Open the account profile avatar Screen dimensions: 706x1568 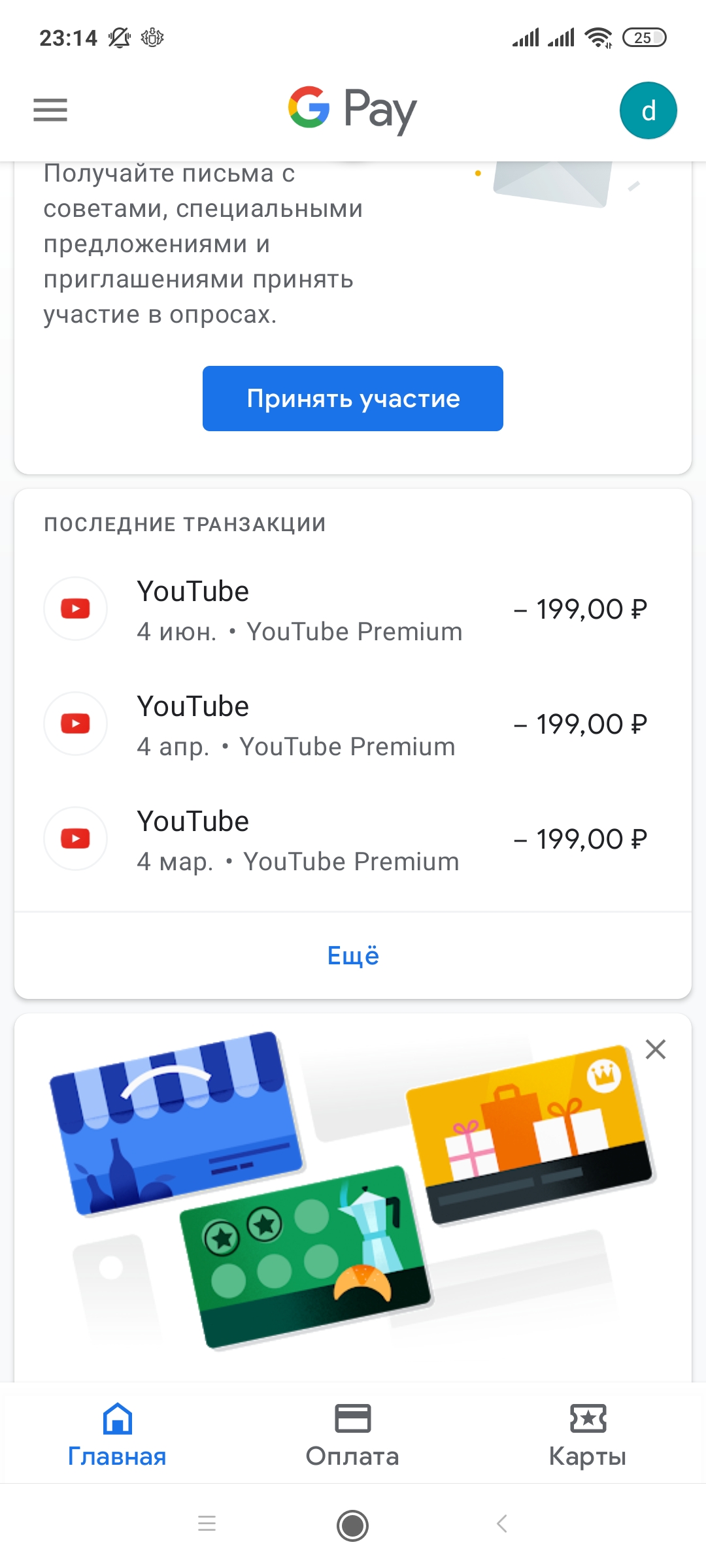[648, 110]
